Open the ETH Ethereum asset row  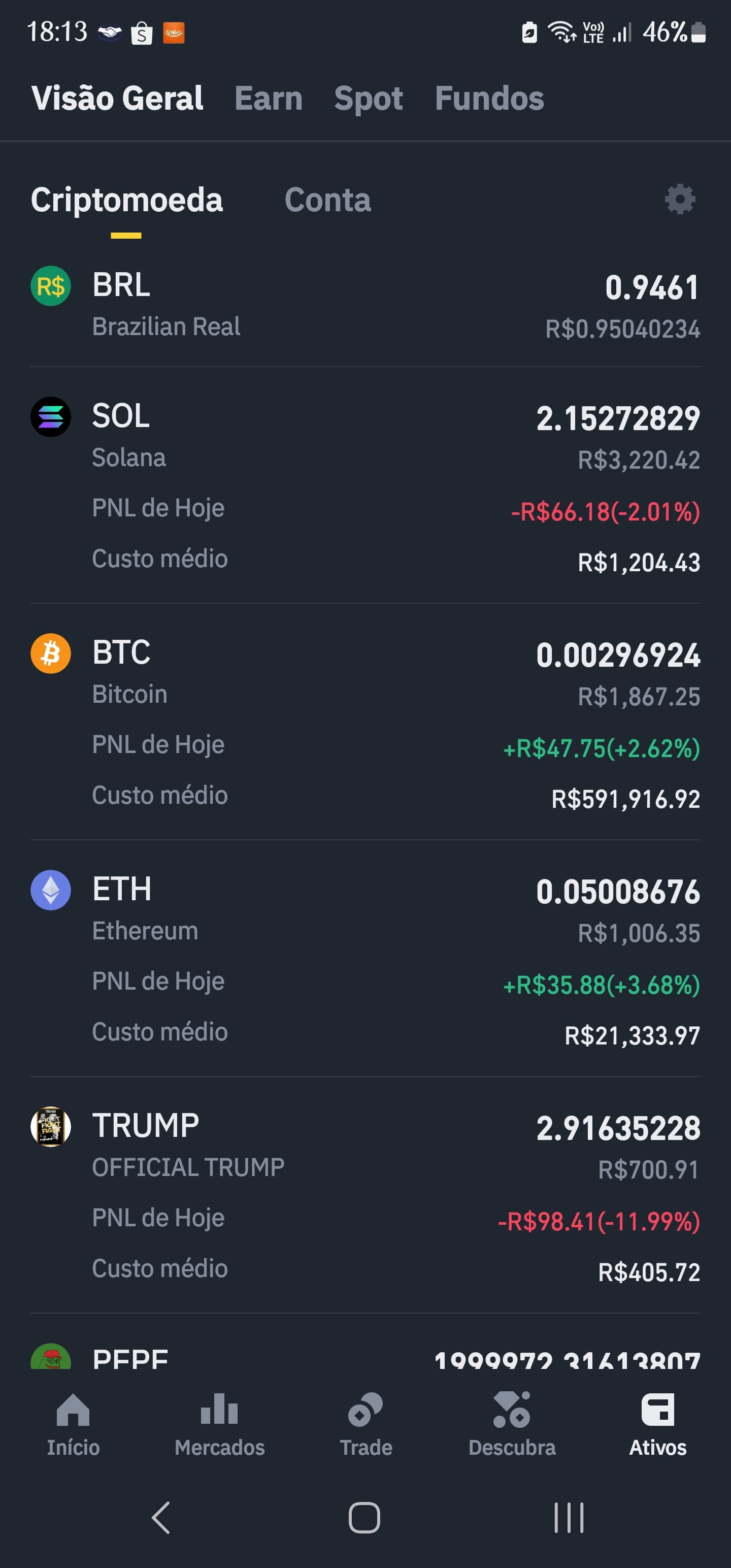click(365, 959)
